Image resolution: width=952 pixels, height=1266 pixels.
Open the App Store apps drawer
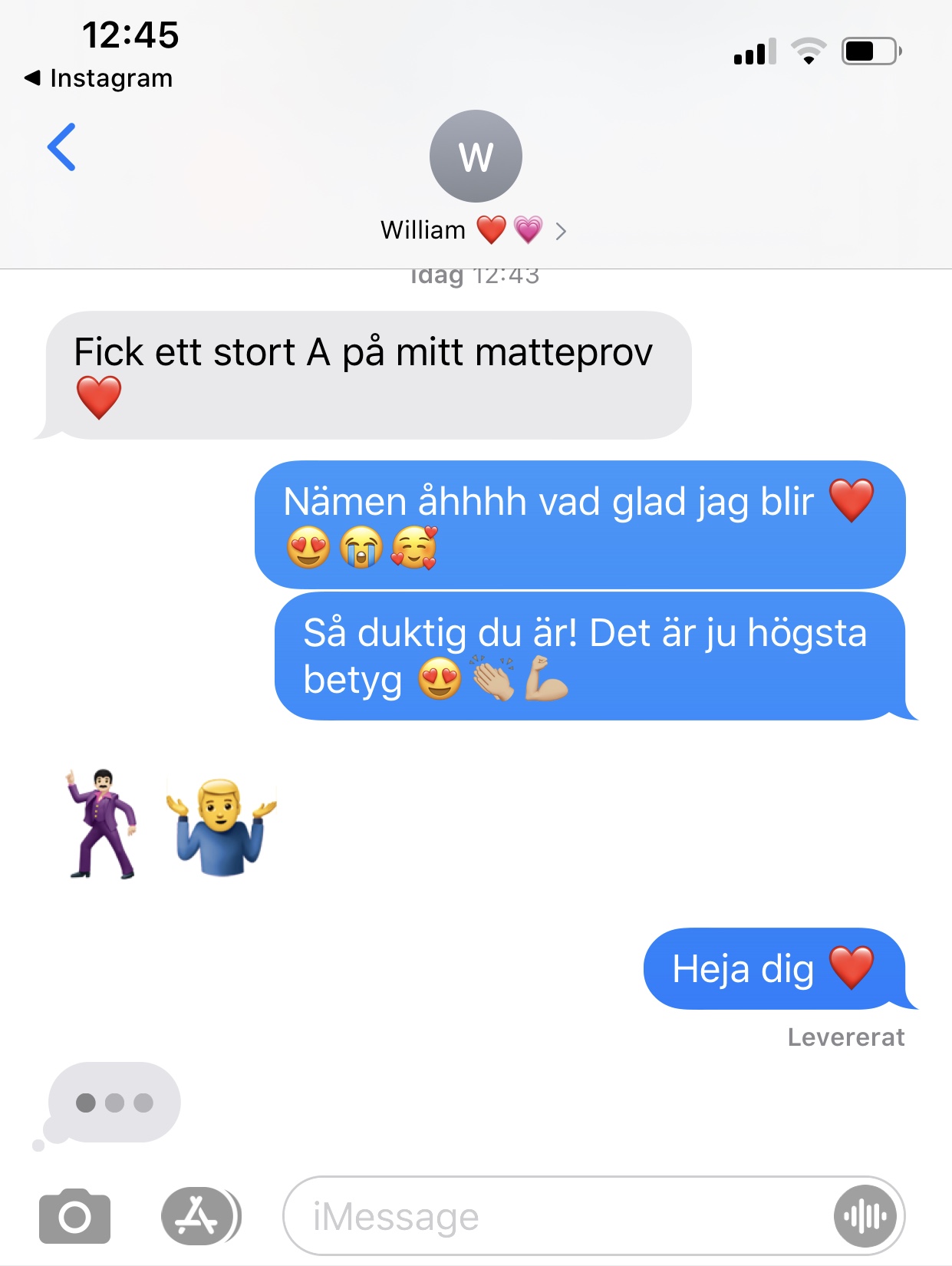point(198,1216)
